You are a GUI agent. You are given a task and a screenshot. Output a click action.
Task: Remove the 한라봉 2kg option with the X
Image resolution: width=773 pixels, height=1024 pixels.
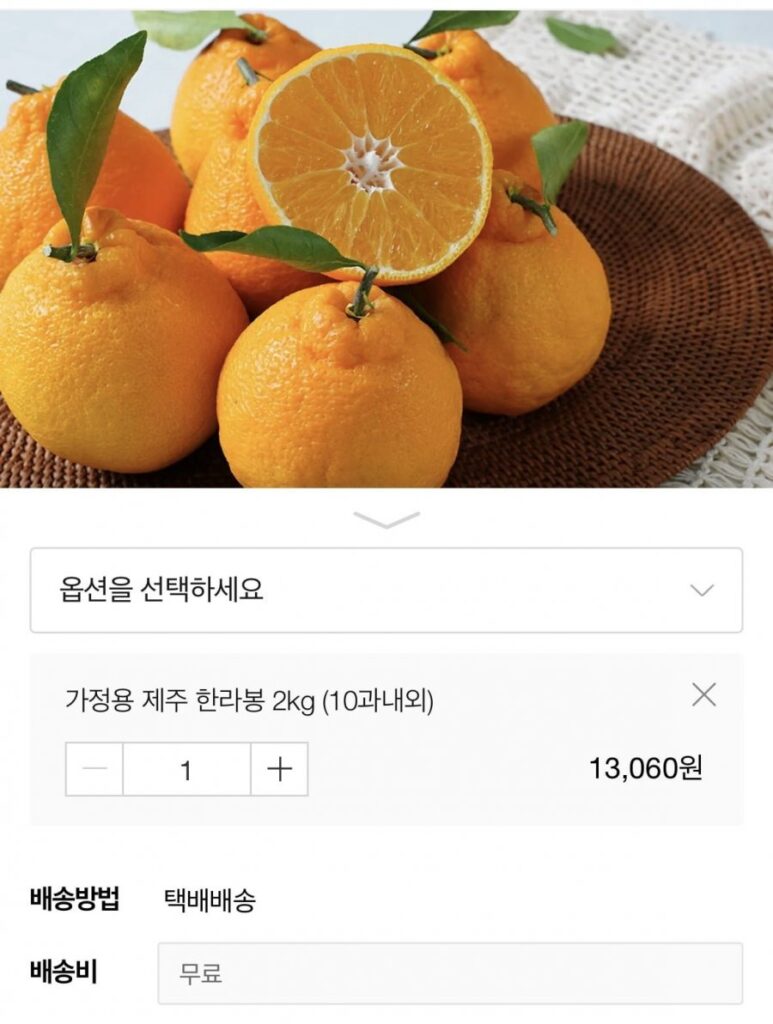(x=706, y=695)
